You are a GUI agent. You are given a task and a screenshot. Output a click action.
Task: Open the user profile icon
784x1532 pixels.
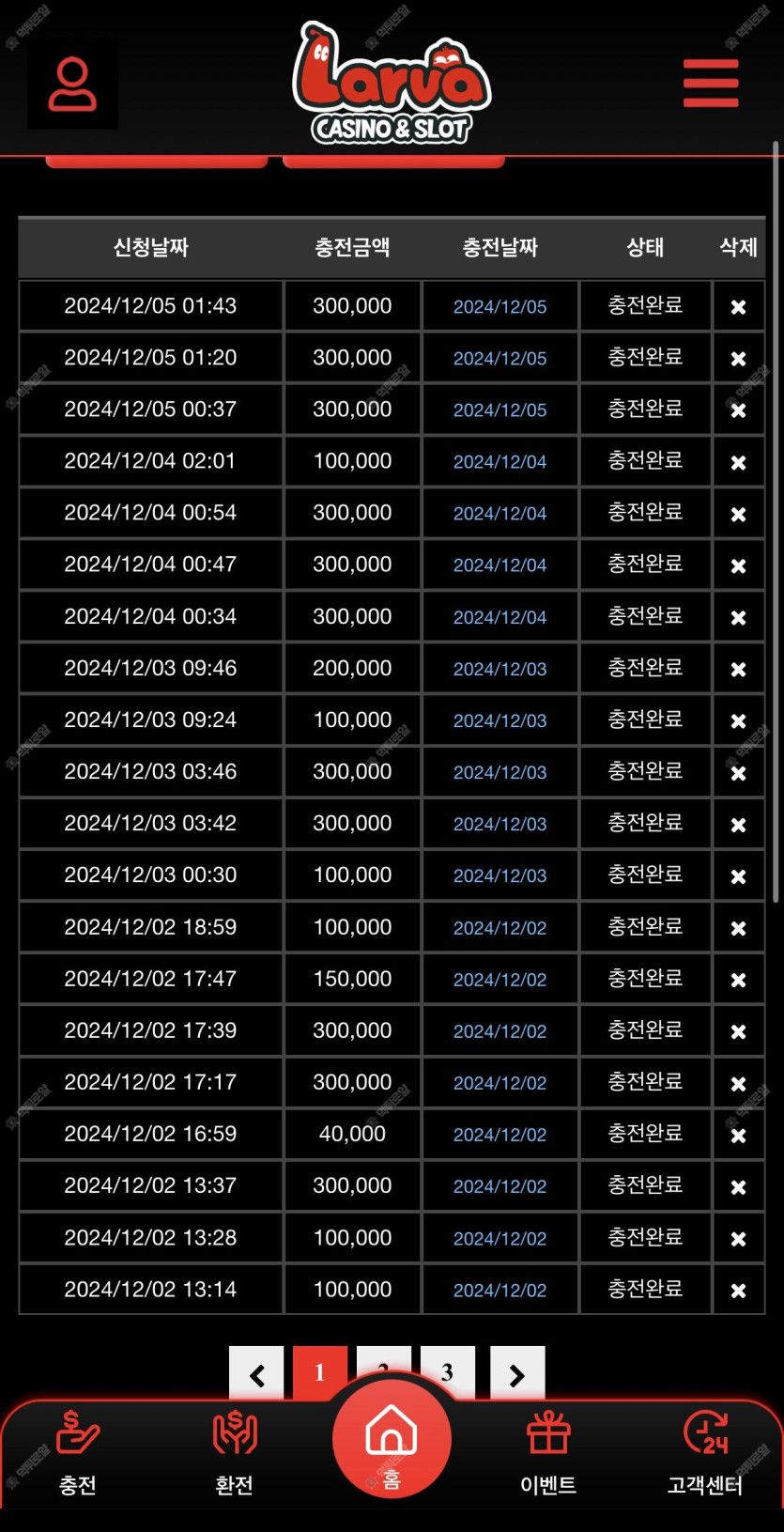pyautogui.click(x=72, y=85)
